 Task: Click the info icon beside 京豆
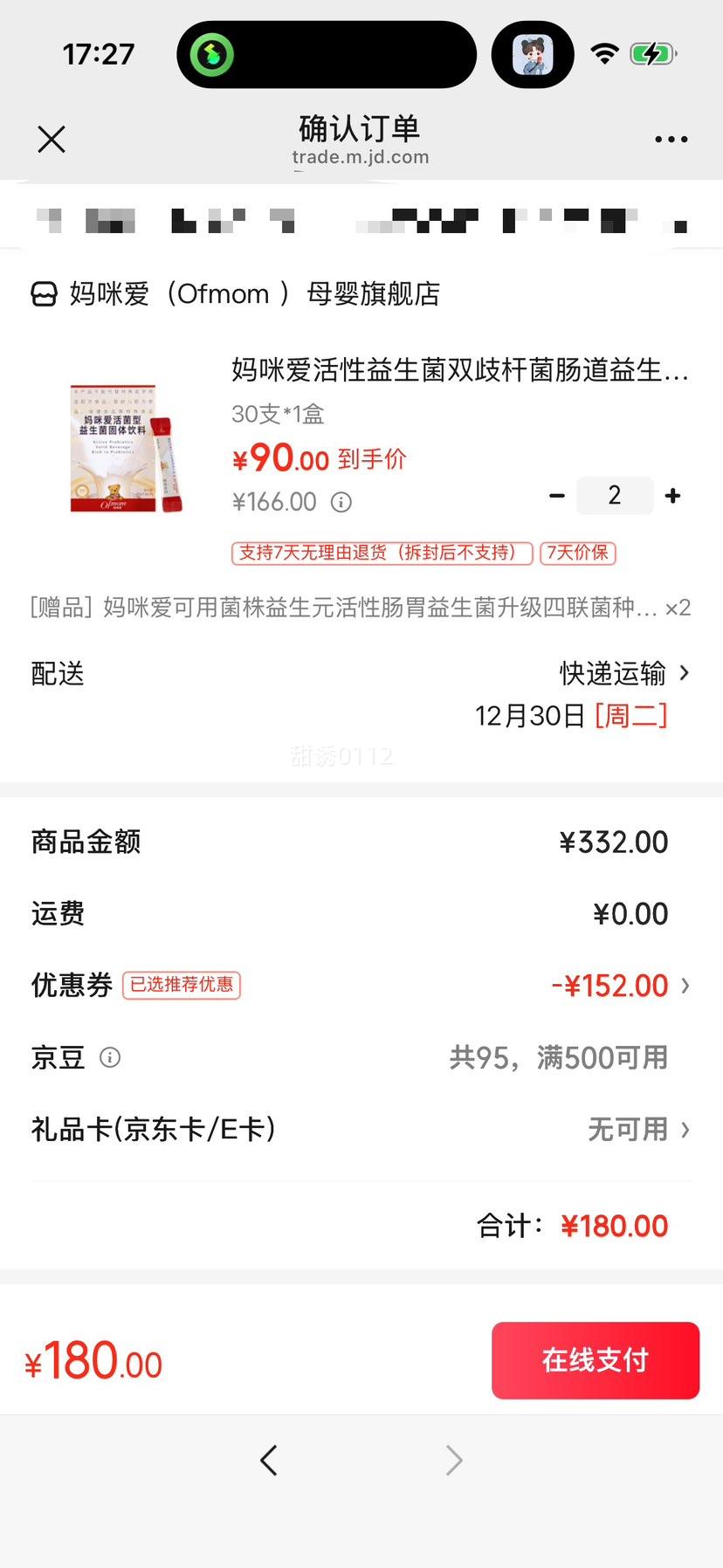coord(110,1058)
